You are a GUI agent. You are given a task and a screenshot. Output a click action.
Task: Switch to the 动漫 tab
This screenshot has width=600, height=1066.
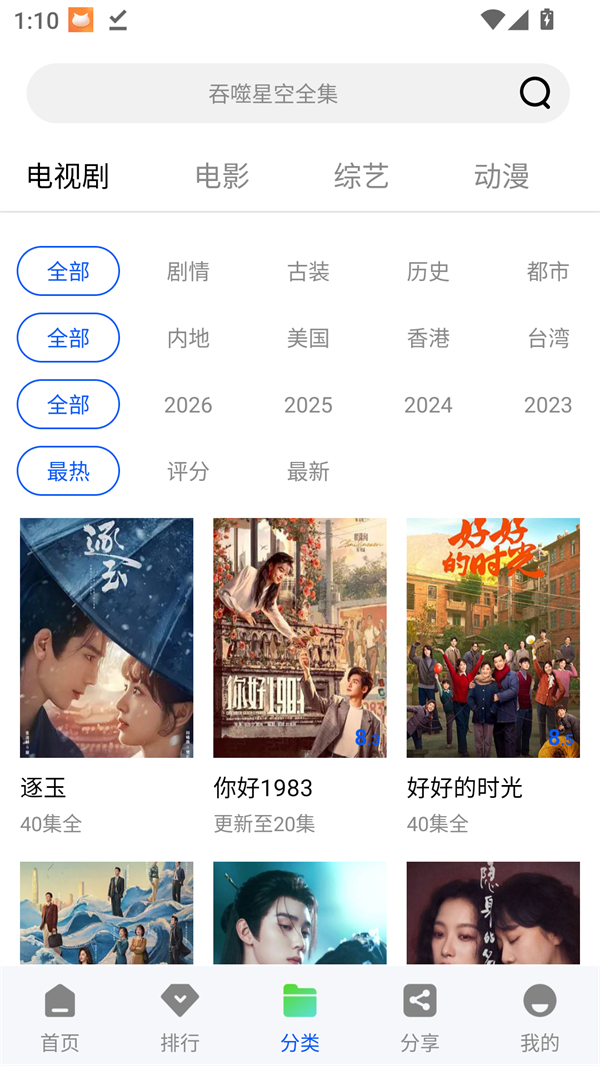pos(501,176)
